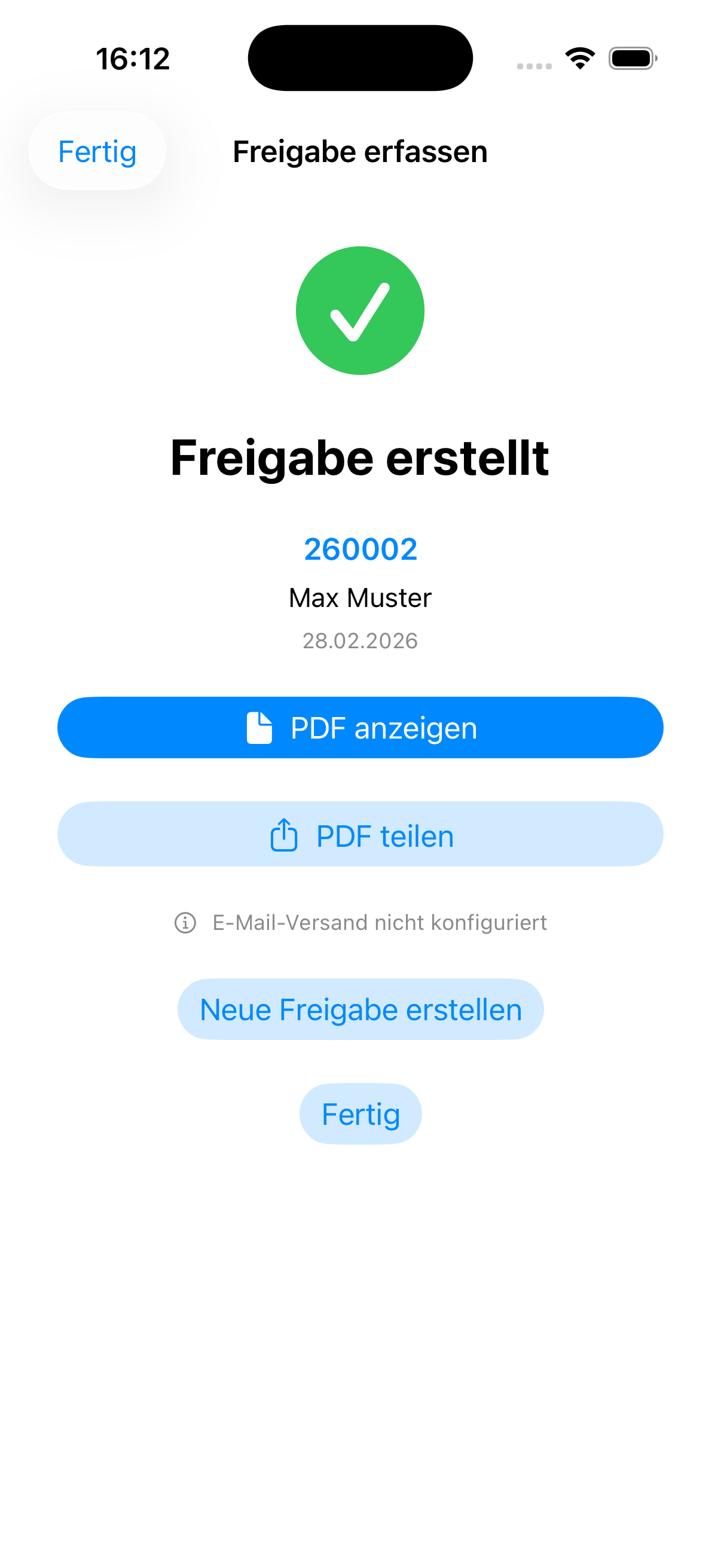Image resolution: width=721 pixels, height=1568 pixels.
Task: Open the PDF with PDF anzeigen
Action: click(360, 727)
